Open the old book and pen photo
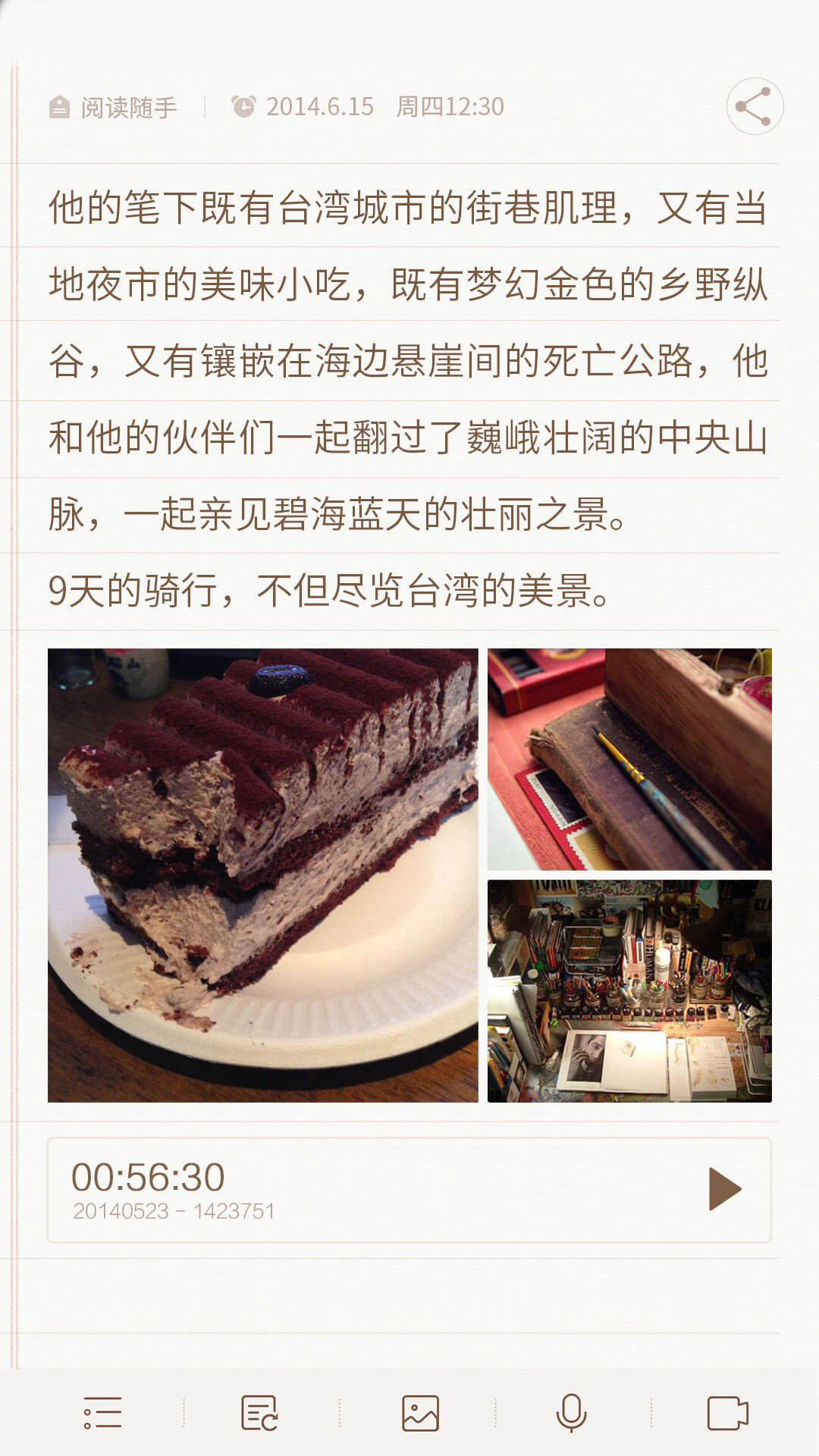The image size is (819, 1456). coord(629,759)
